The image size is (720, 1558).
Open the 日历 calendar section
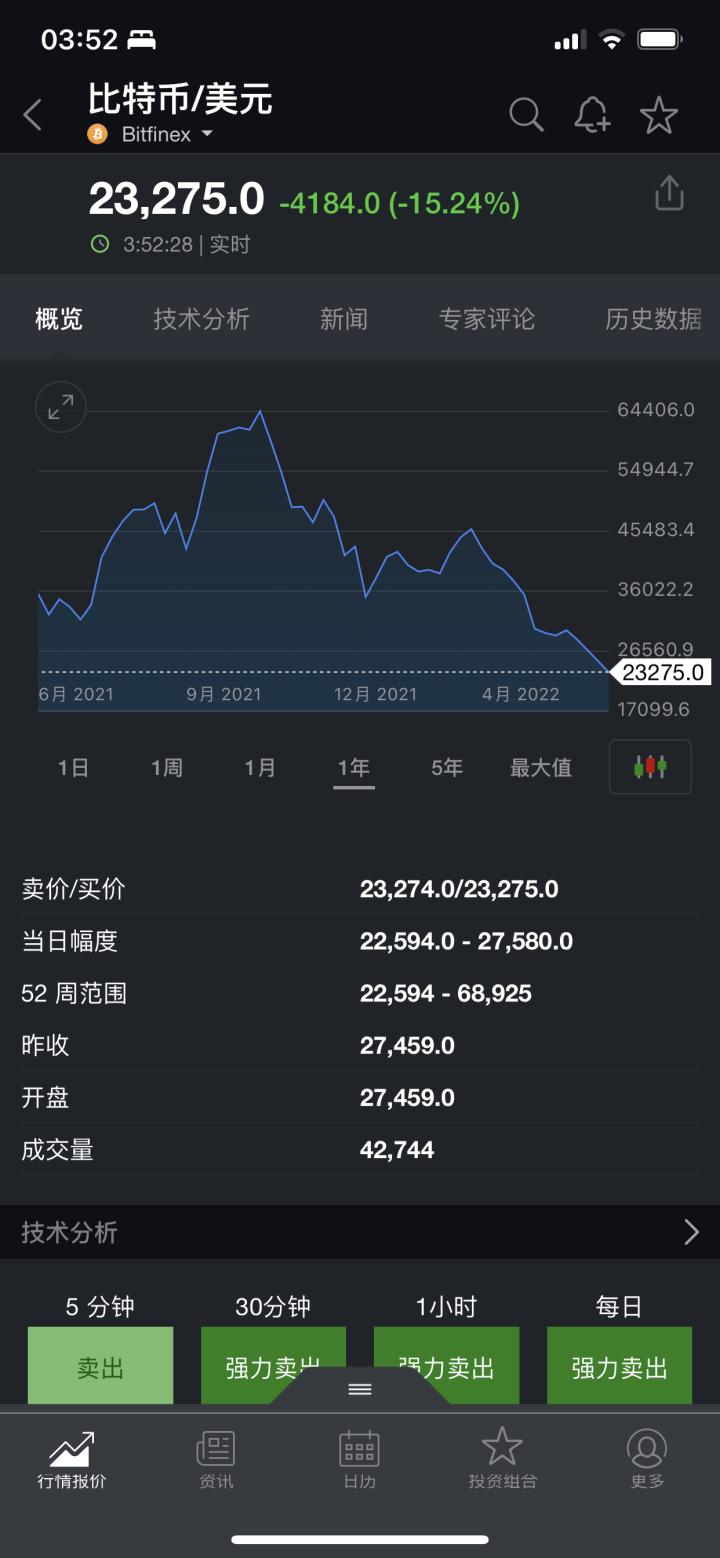point(359,1460)
